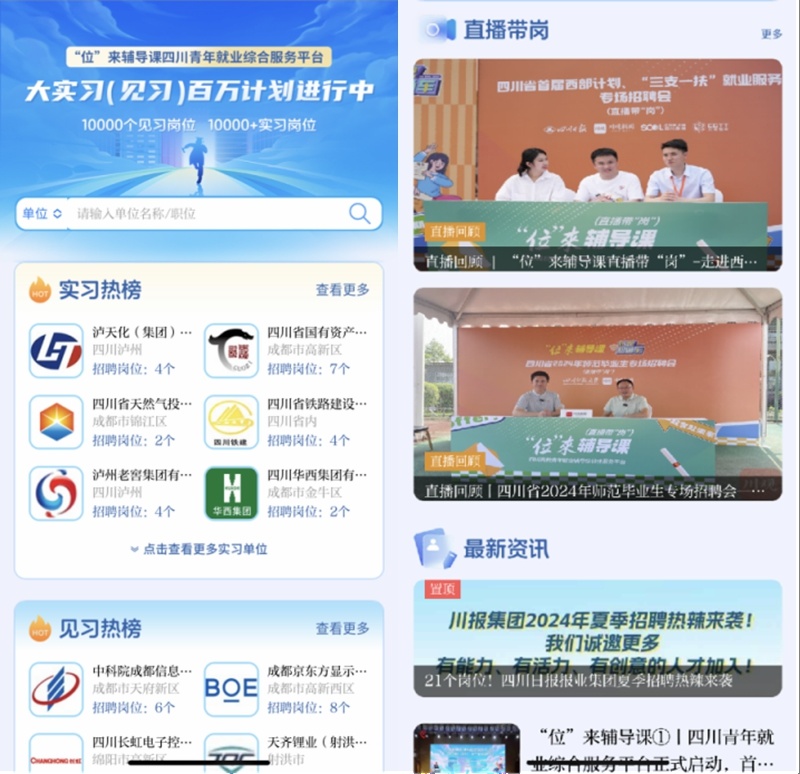Image resolution: width=800 pixels, height=774 pixels.
Task: Open the 成都京东方显示 BOE listing
Action: click(288, 688)
